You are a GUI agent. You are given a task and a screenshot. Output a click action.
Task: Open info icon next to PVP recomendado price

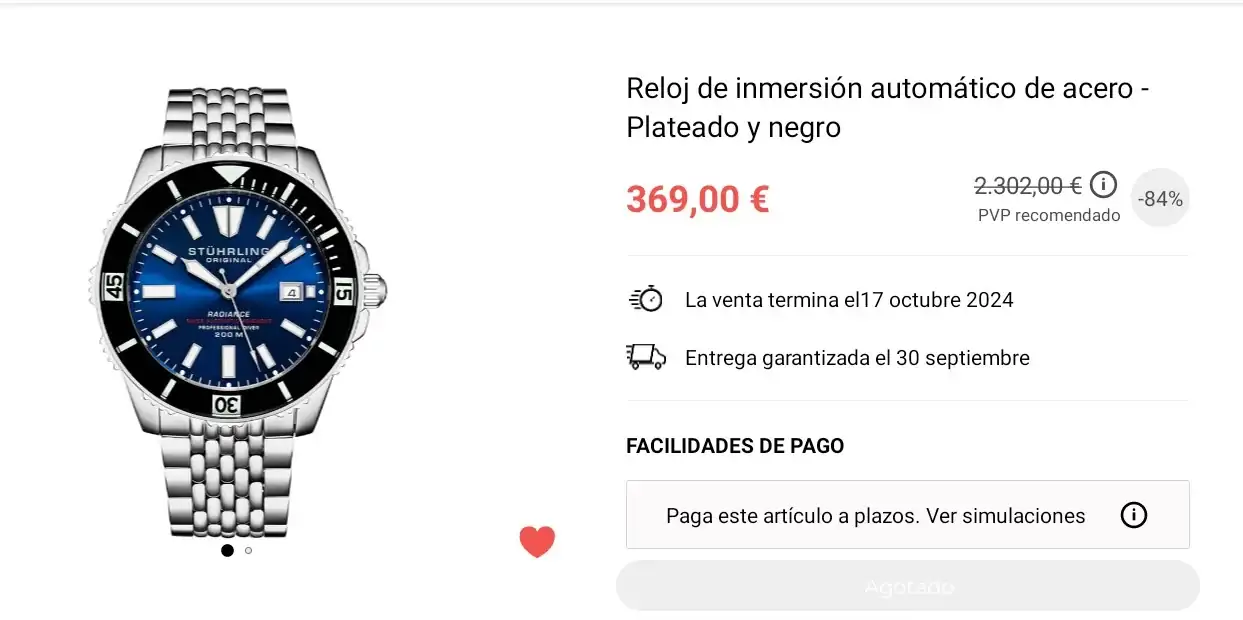click(1103, 185)
